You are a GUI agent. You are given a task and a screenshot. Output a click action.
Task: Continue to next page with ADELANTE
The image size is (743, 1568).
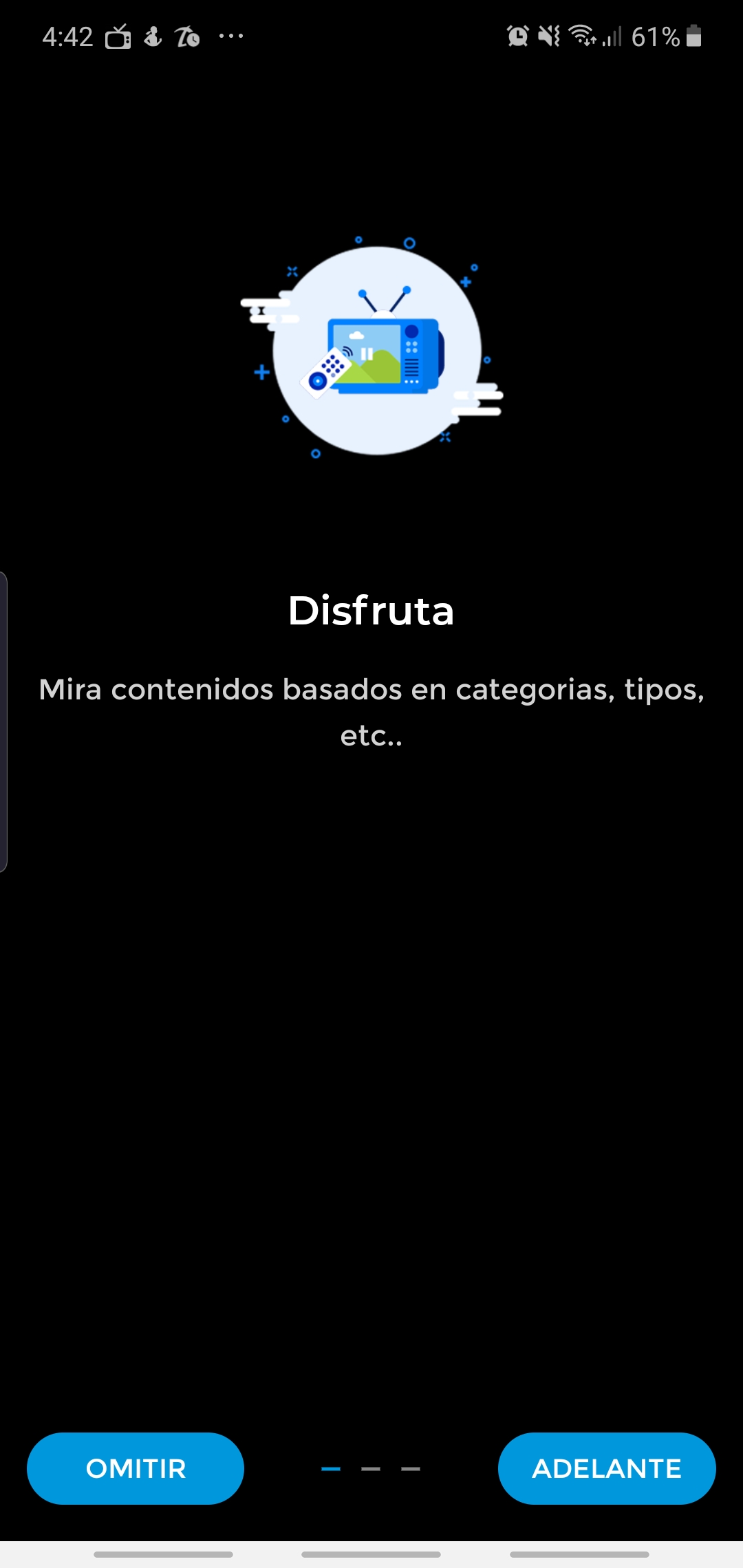pyautogui.click(x=607, y=1468)
